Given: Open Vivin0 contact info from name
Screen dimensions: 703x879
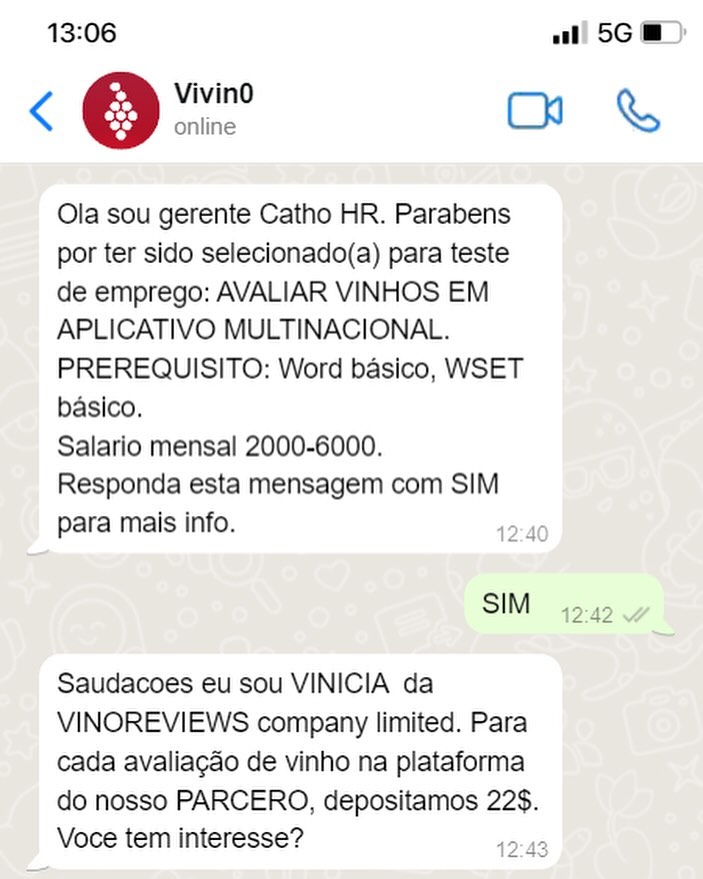Looking at the screenshot, I should tap(214, 95).
